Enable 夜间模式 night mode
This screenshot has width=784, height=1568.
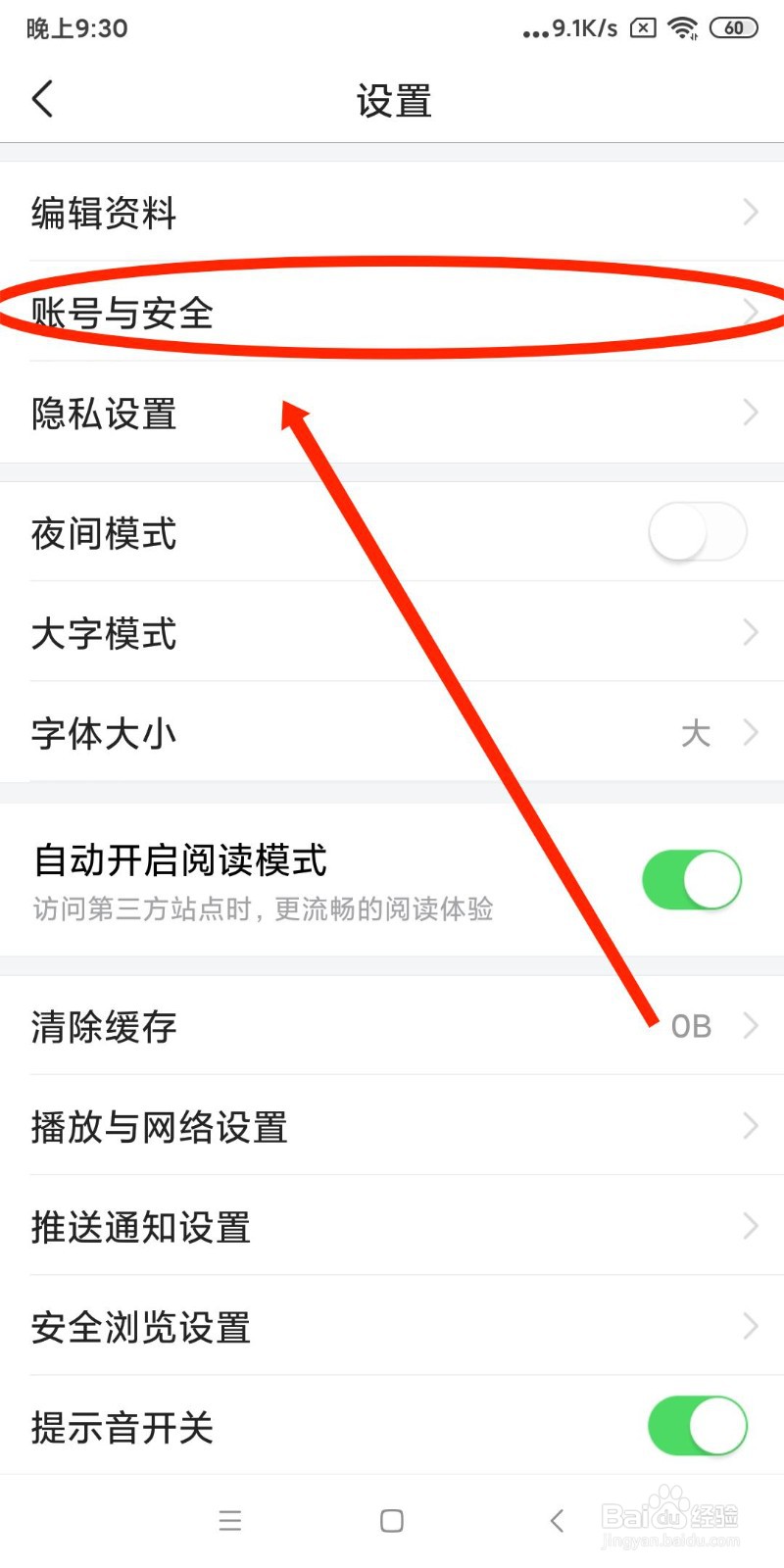pos(697,532)
